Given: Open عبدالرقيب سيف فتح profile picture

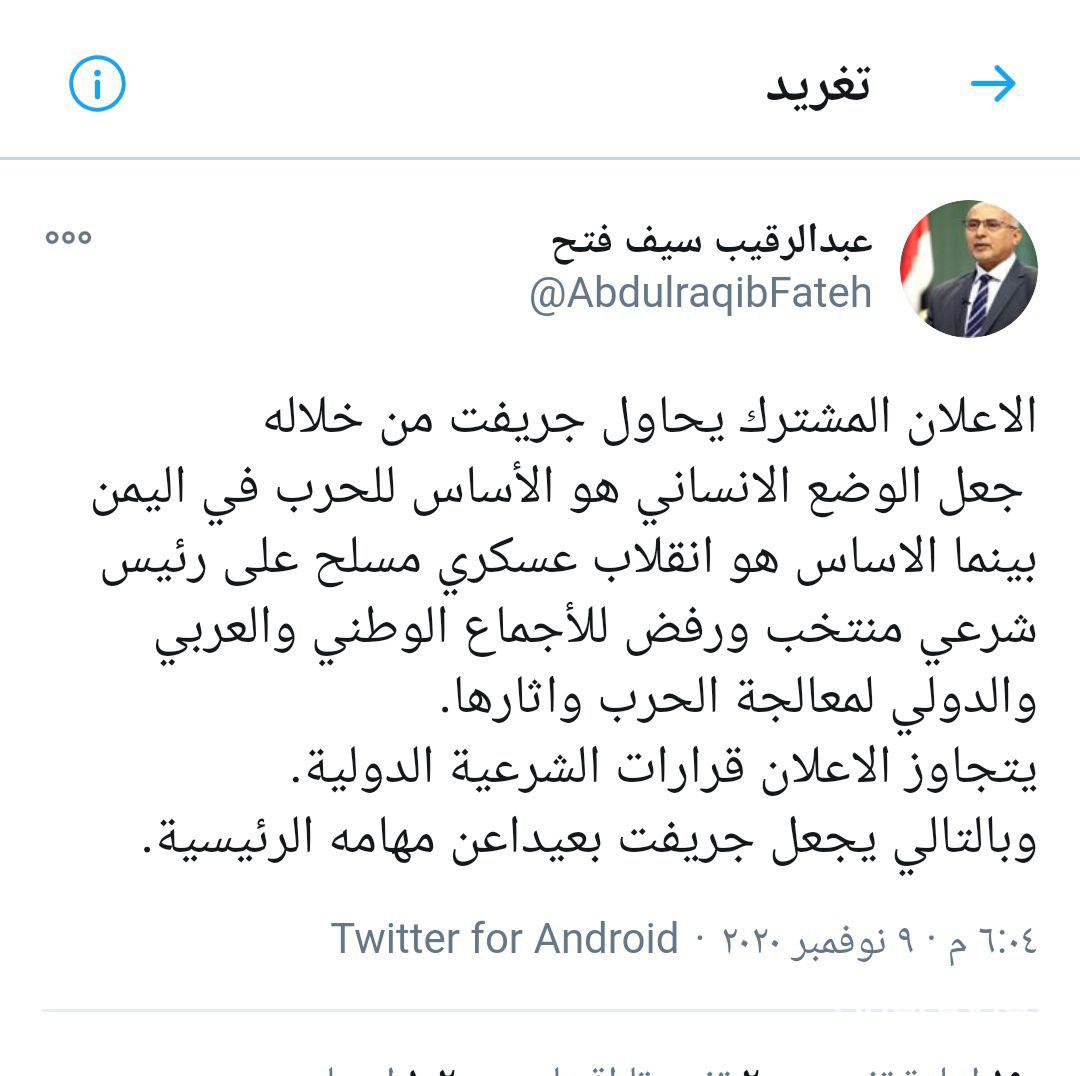Looking at the screenshot, I should (968, 268).
